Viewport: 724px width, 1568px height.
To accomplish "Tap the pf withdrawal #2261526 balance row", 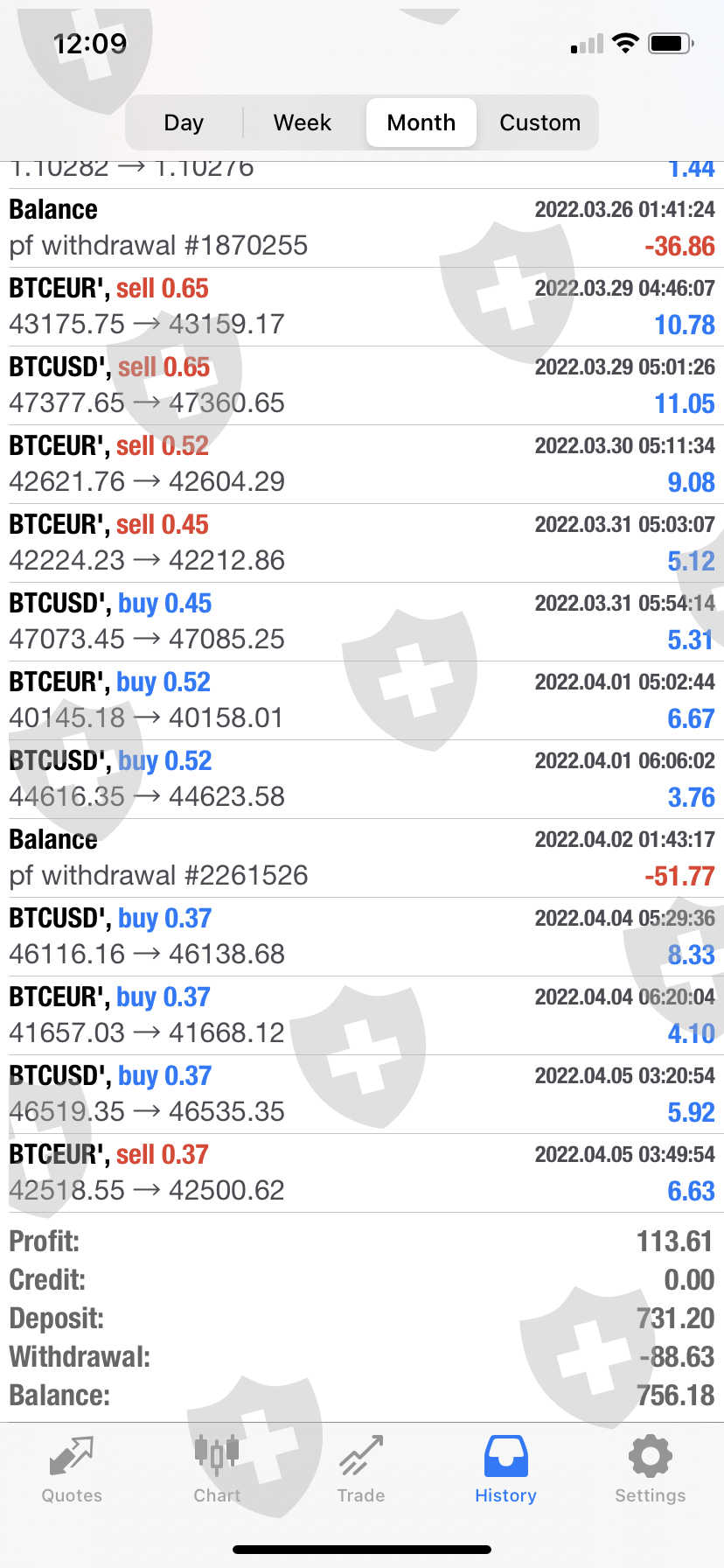I will (x=362, y=857).
